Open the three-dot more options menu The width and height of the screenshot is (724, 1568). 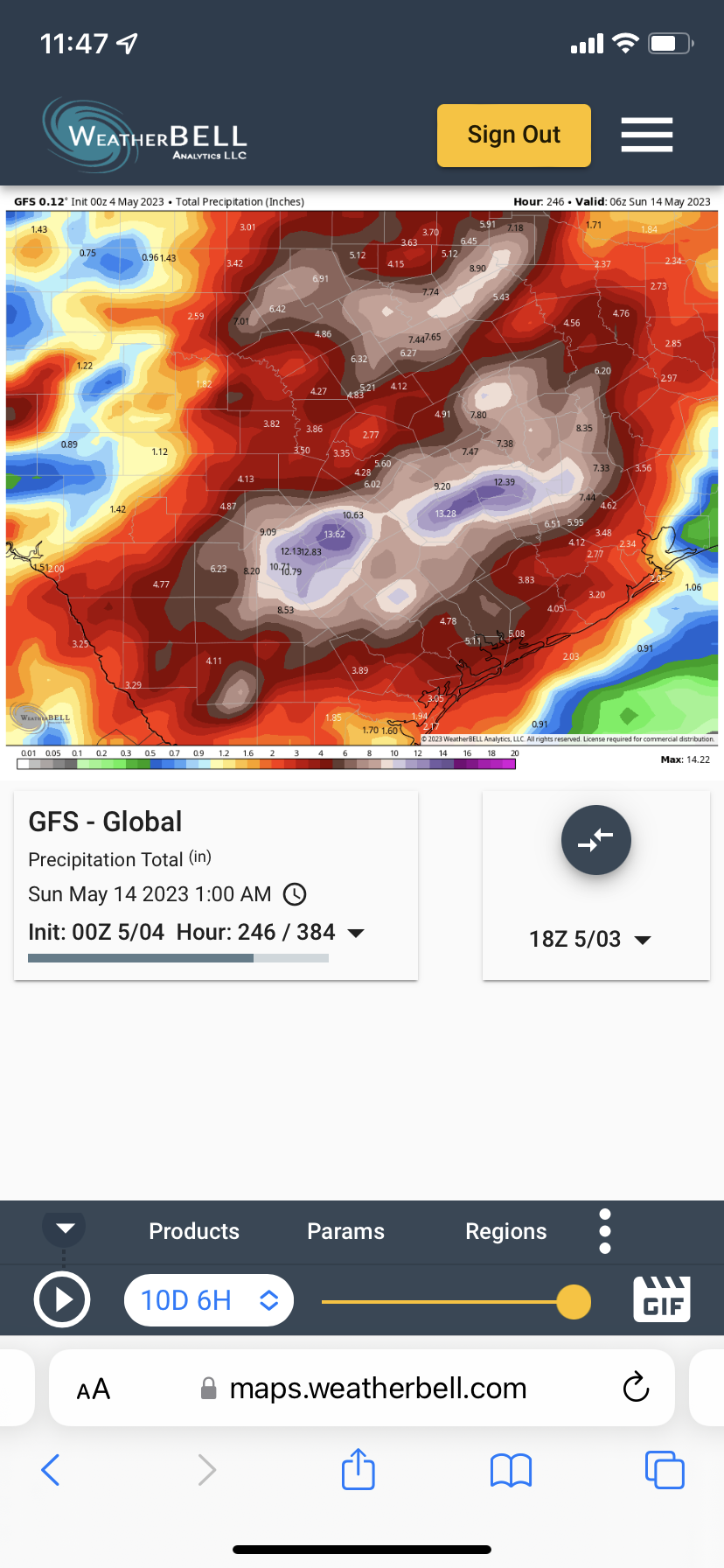[605, 1231]
